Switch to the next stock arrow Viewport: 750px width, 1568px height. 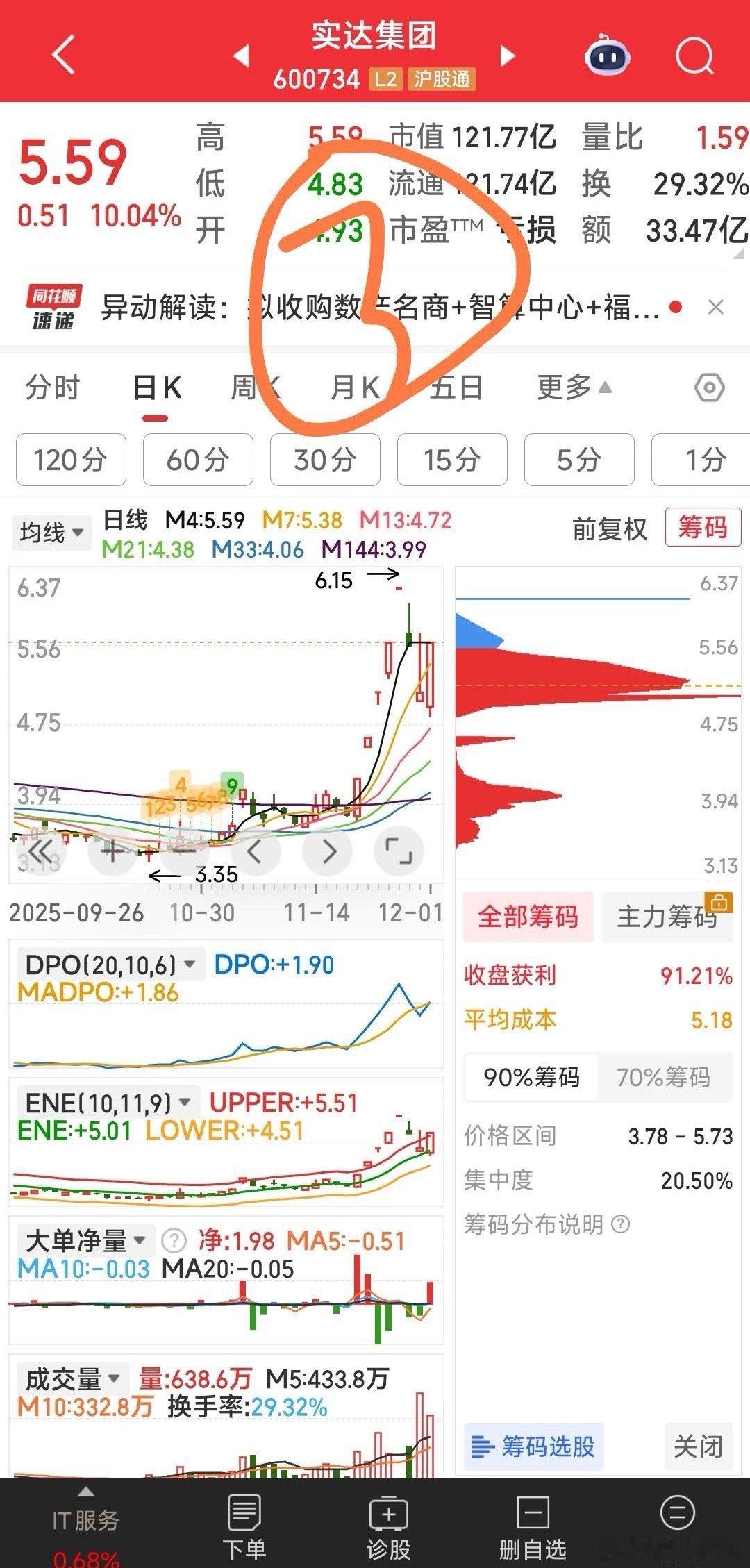coord(508,56)
